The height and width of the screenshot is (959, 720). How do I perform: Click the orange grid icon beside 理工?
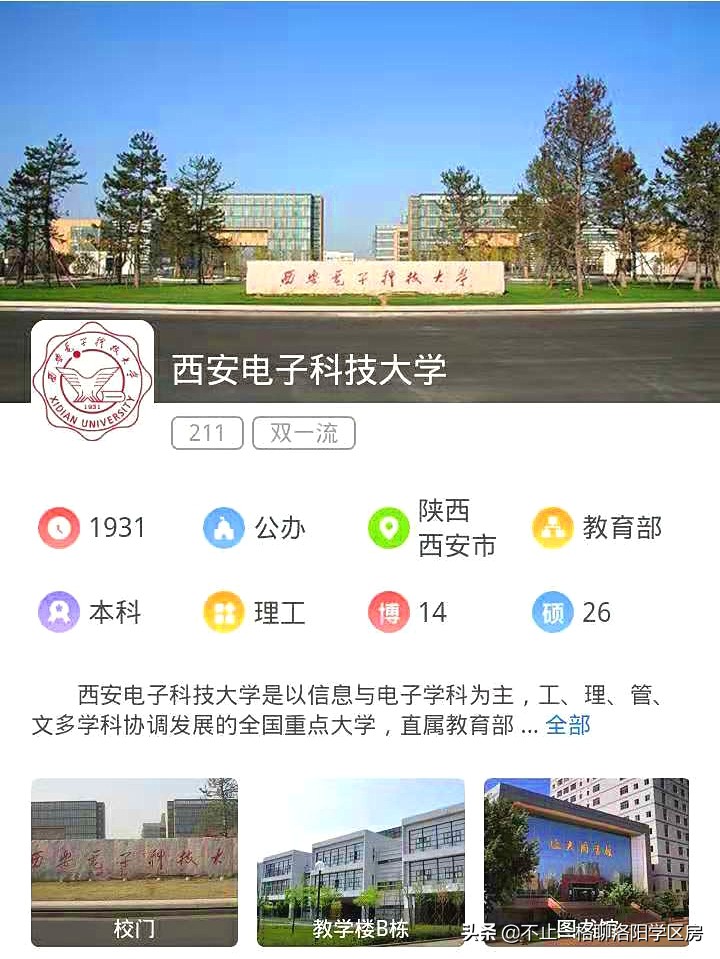click(x=224, y=611)
